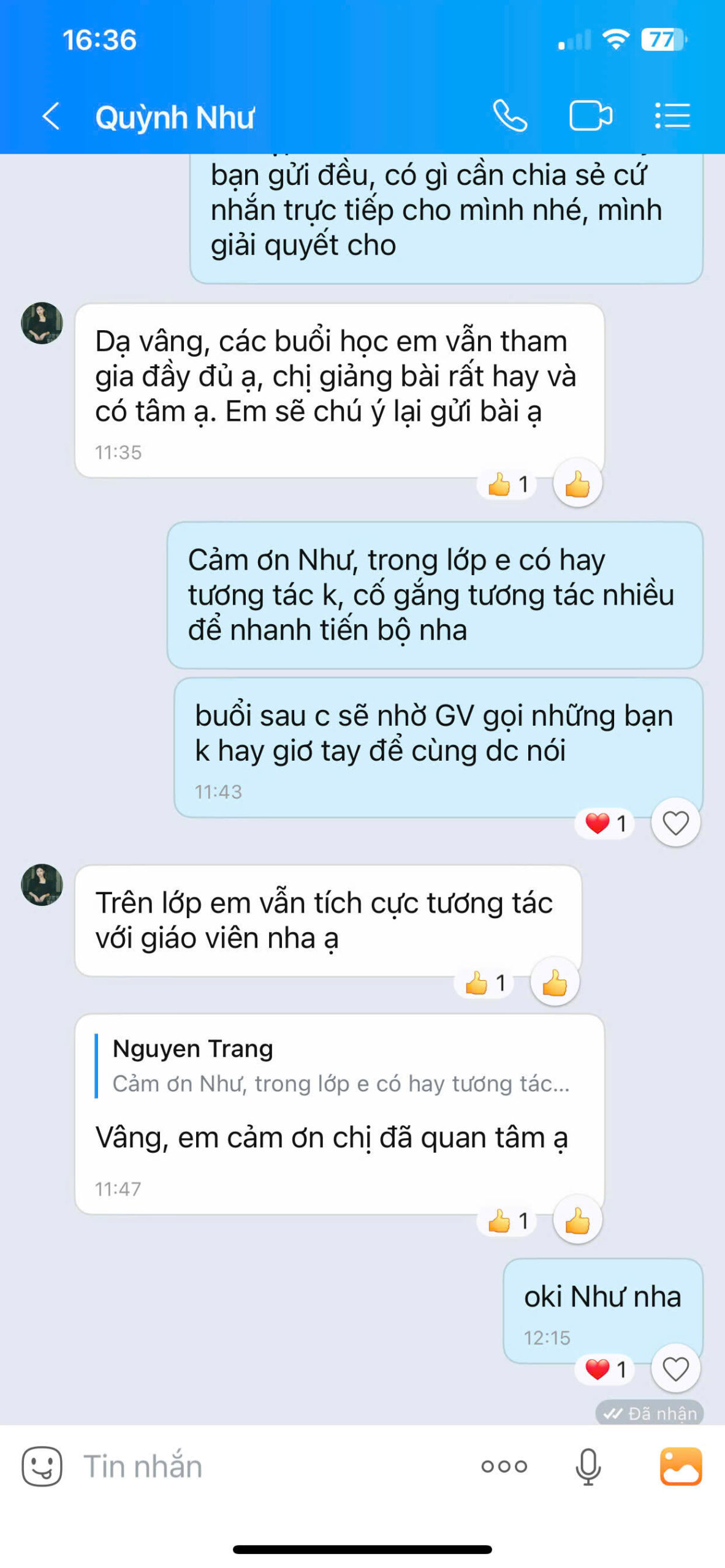React with heart to the 11:43 message

pos(675,823)
